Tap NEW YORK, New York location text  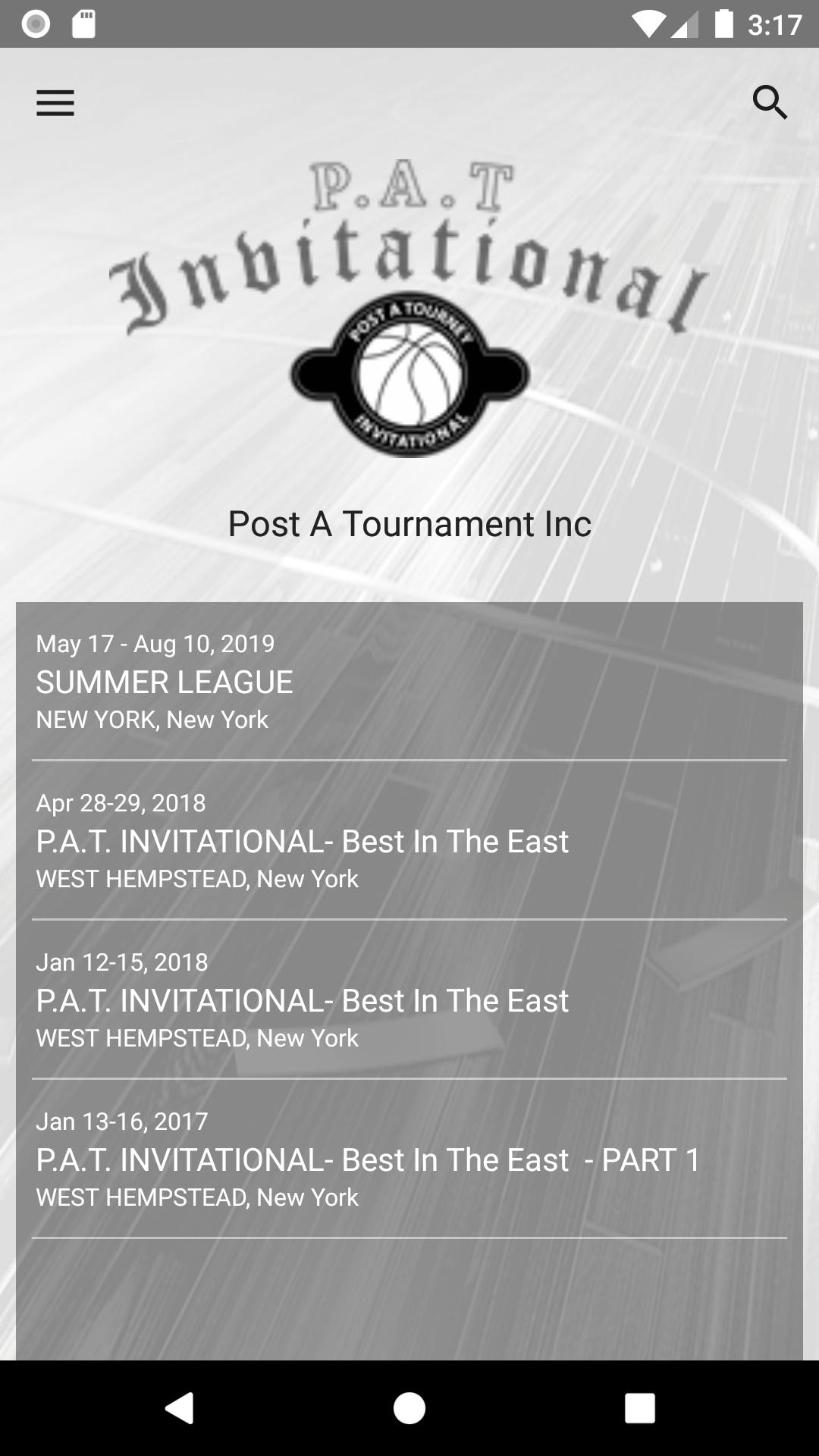(x=152, y=720)
